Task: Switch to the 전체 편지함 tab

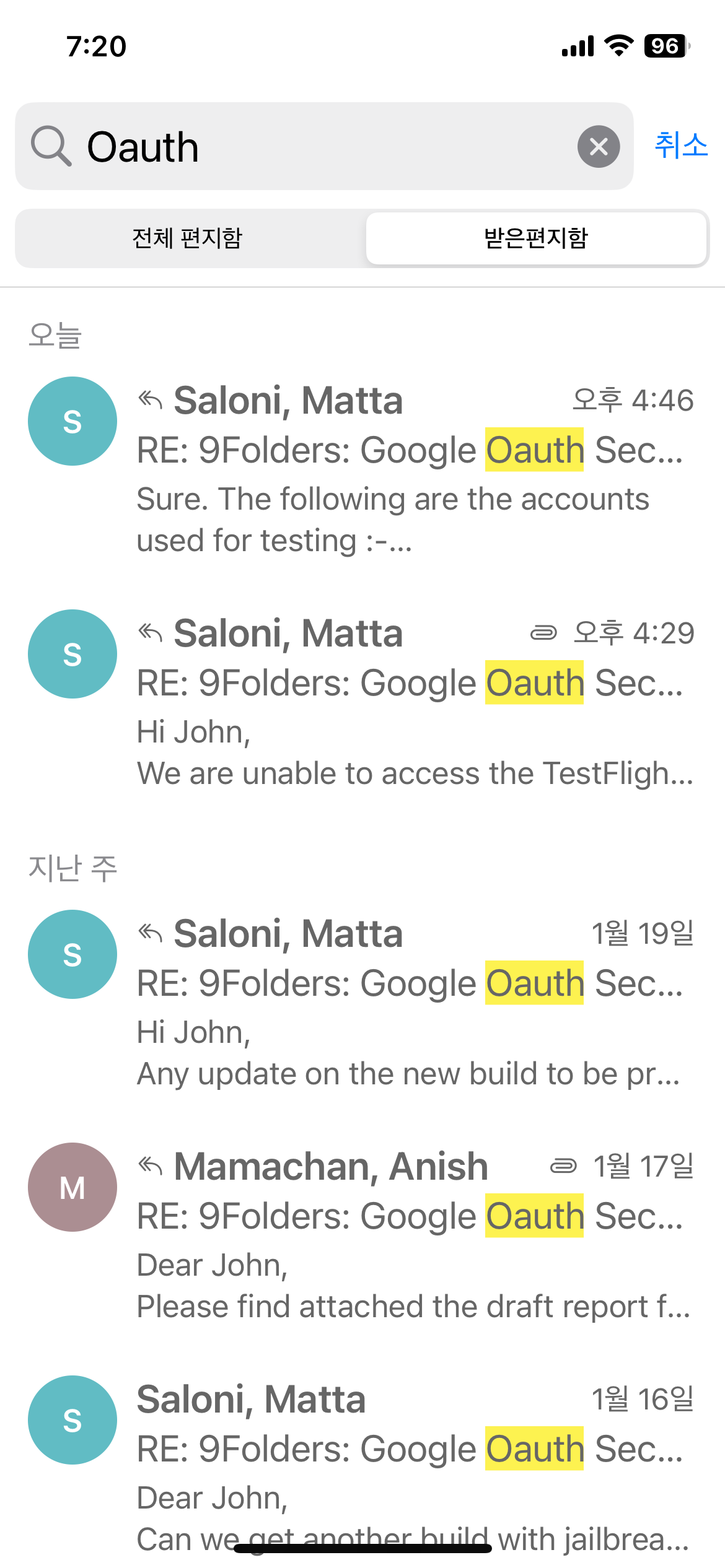Action: tap(187, 238)
